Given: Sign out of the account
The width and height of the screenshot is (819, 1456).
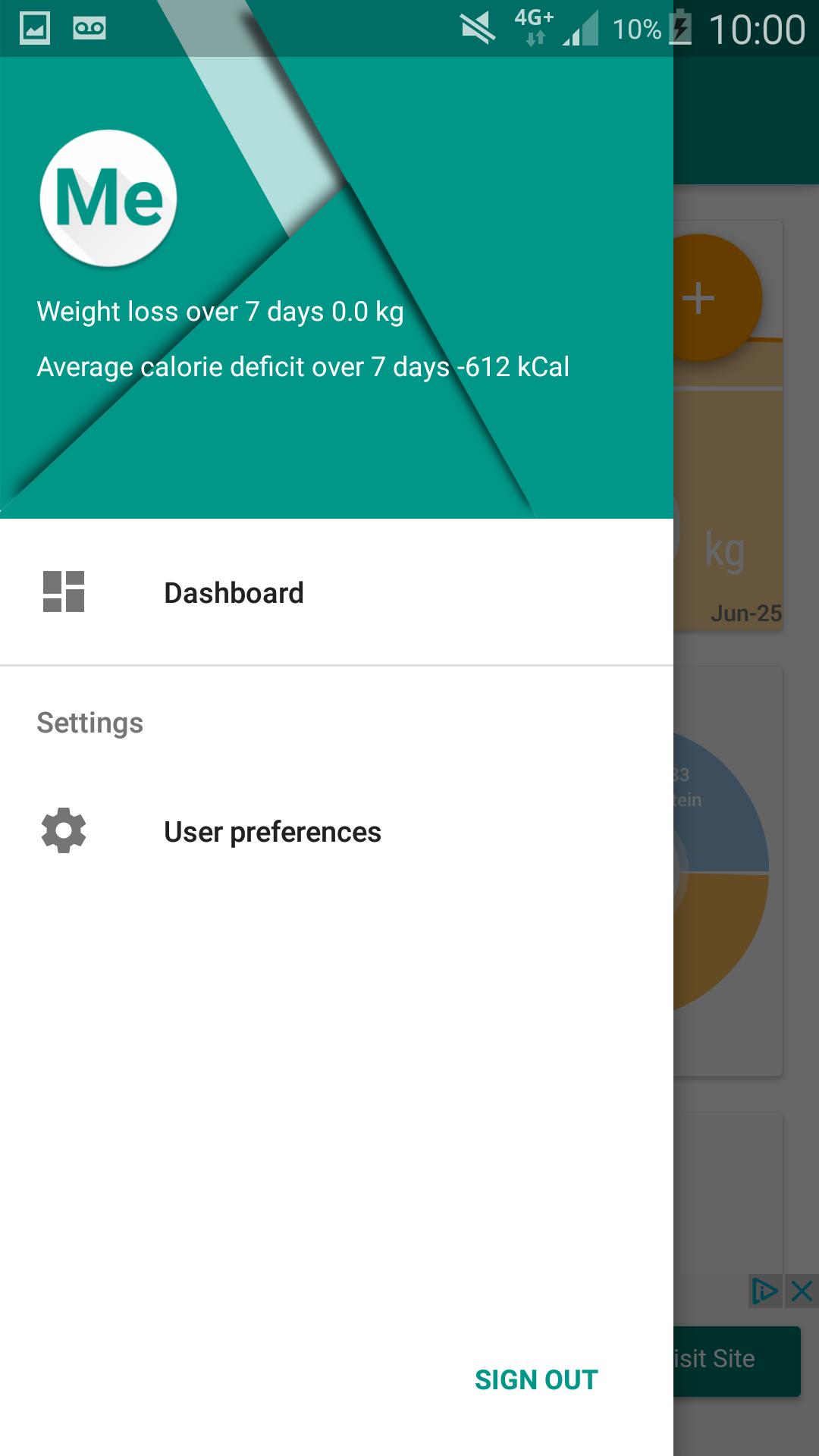Looking at the screenshot, I should (536, 1379).
